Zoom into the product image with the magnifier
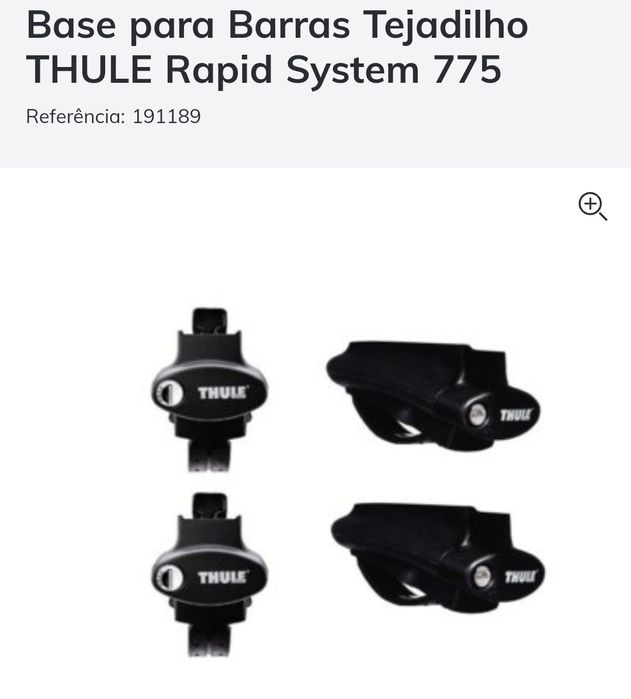 [592, 207]
